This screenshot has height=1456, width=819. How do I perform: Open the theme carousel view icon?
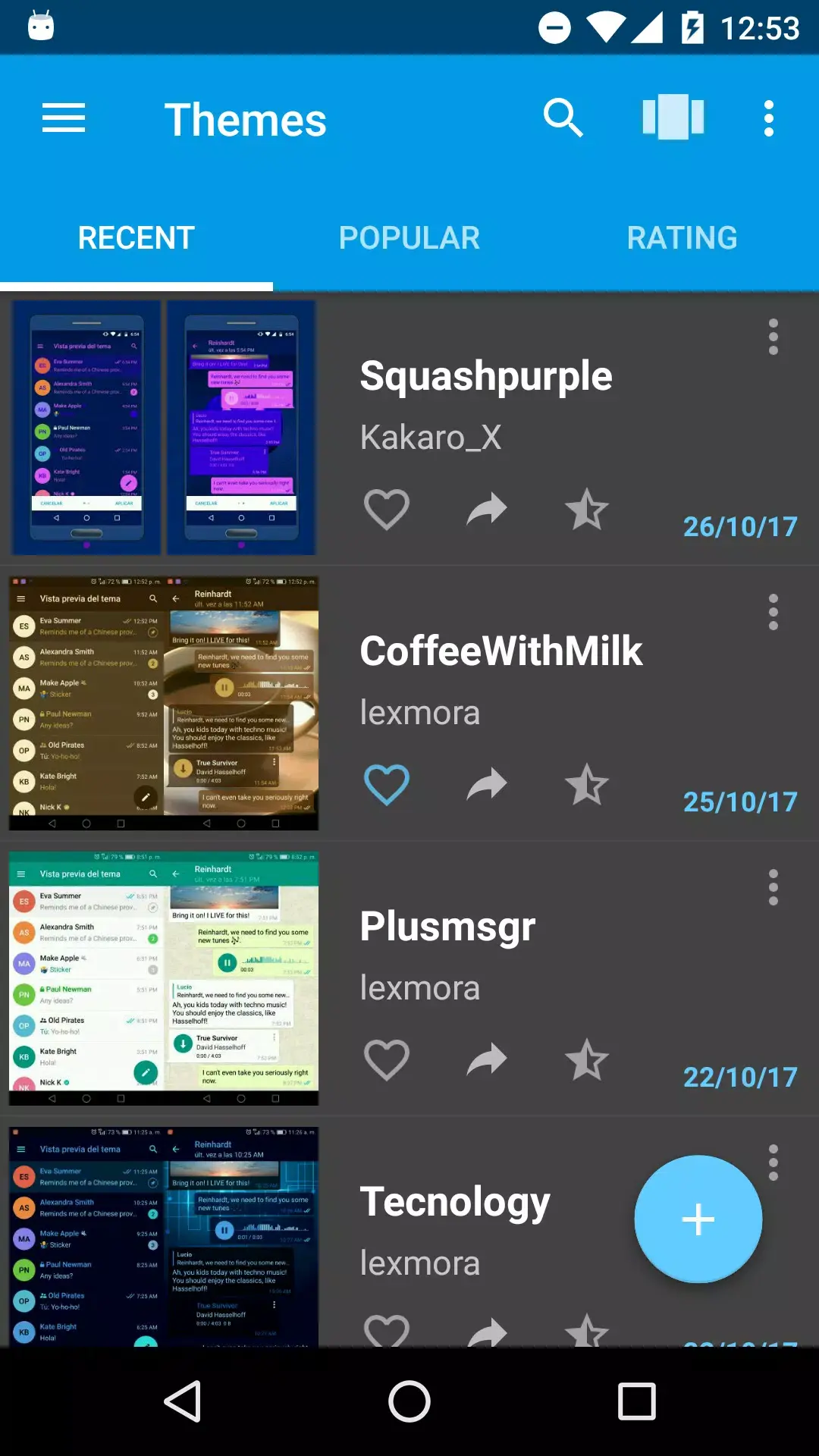[x=673, y=118]
